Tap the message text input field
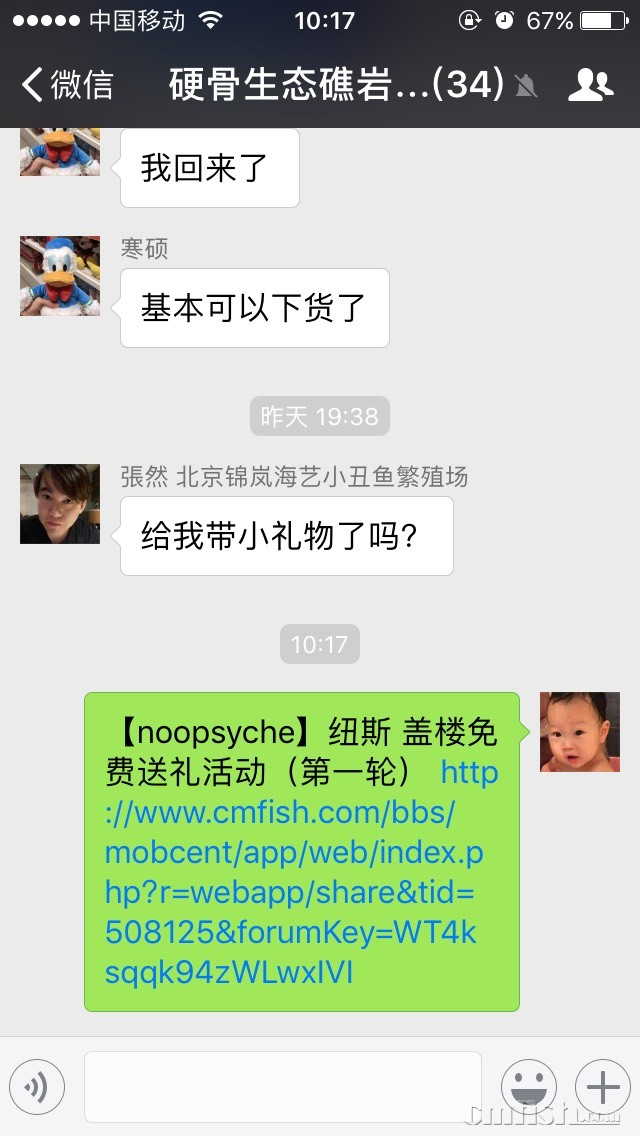 282,1087
